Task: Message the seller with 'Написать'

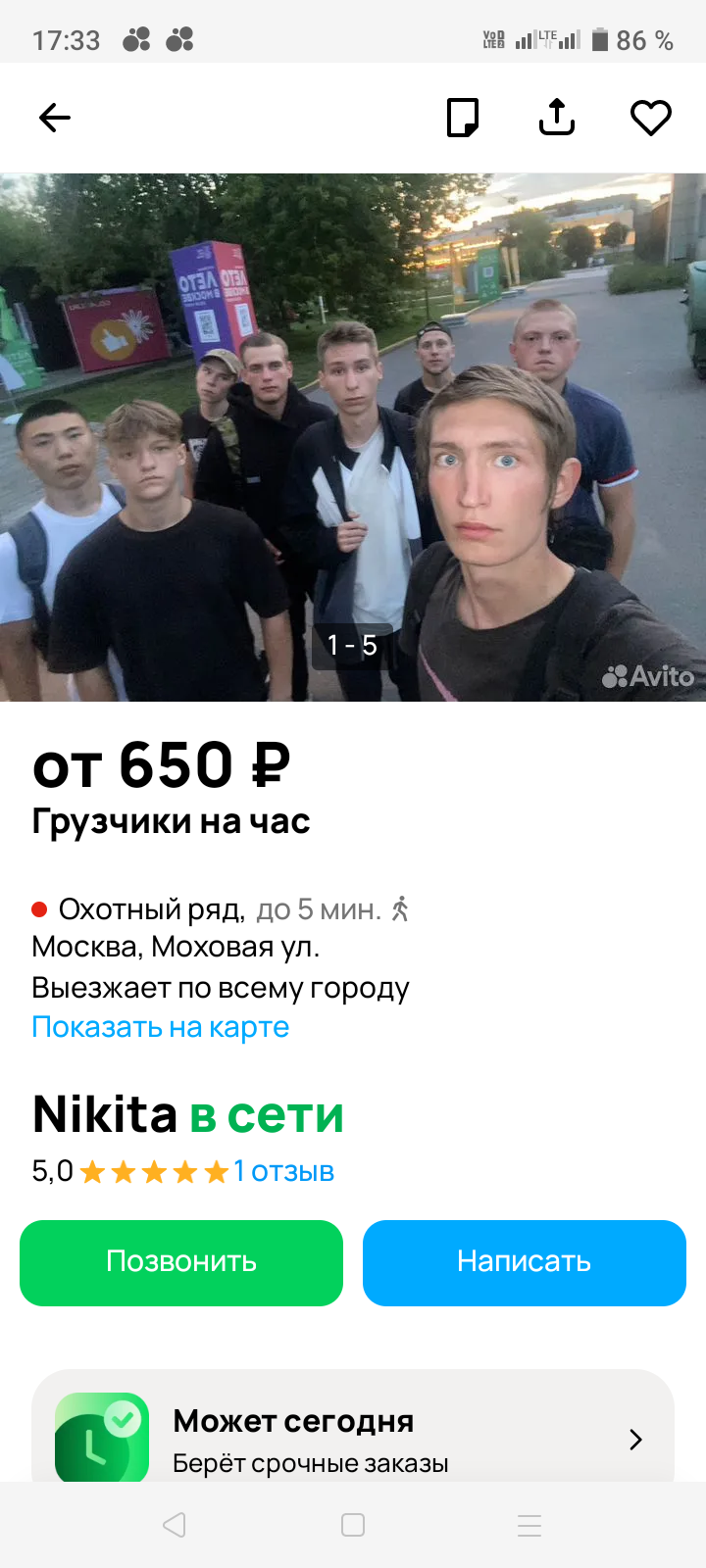Action: coord(524,1262)
